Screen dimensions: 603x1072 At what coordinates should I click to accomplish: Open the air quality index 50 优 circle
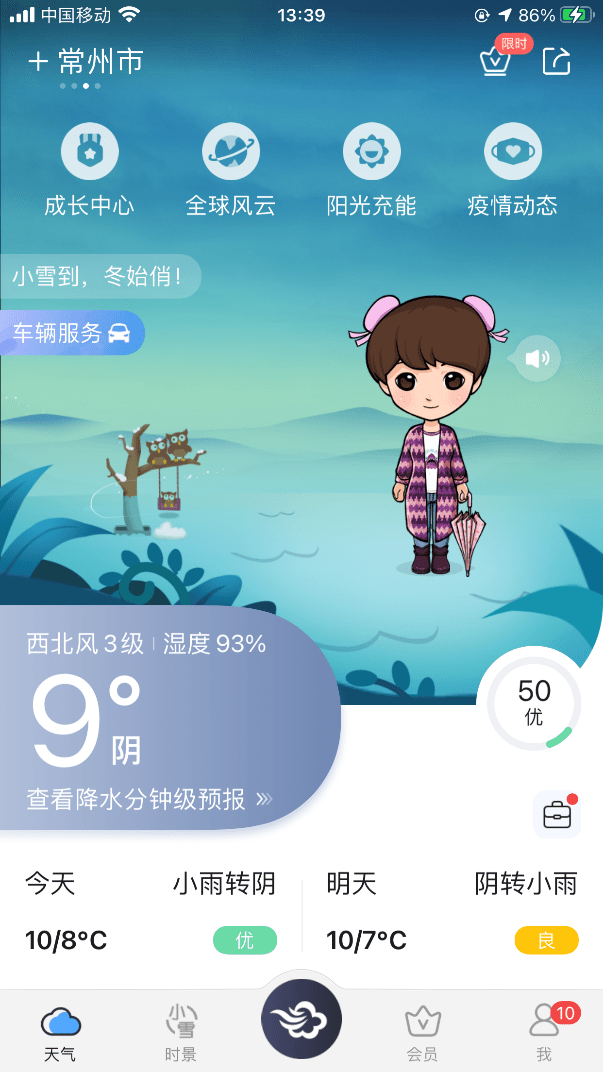coord(534,703)
